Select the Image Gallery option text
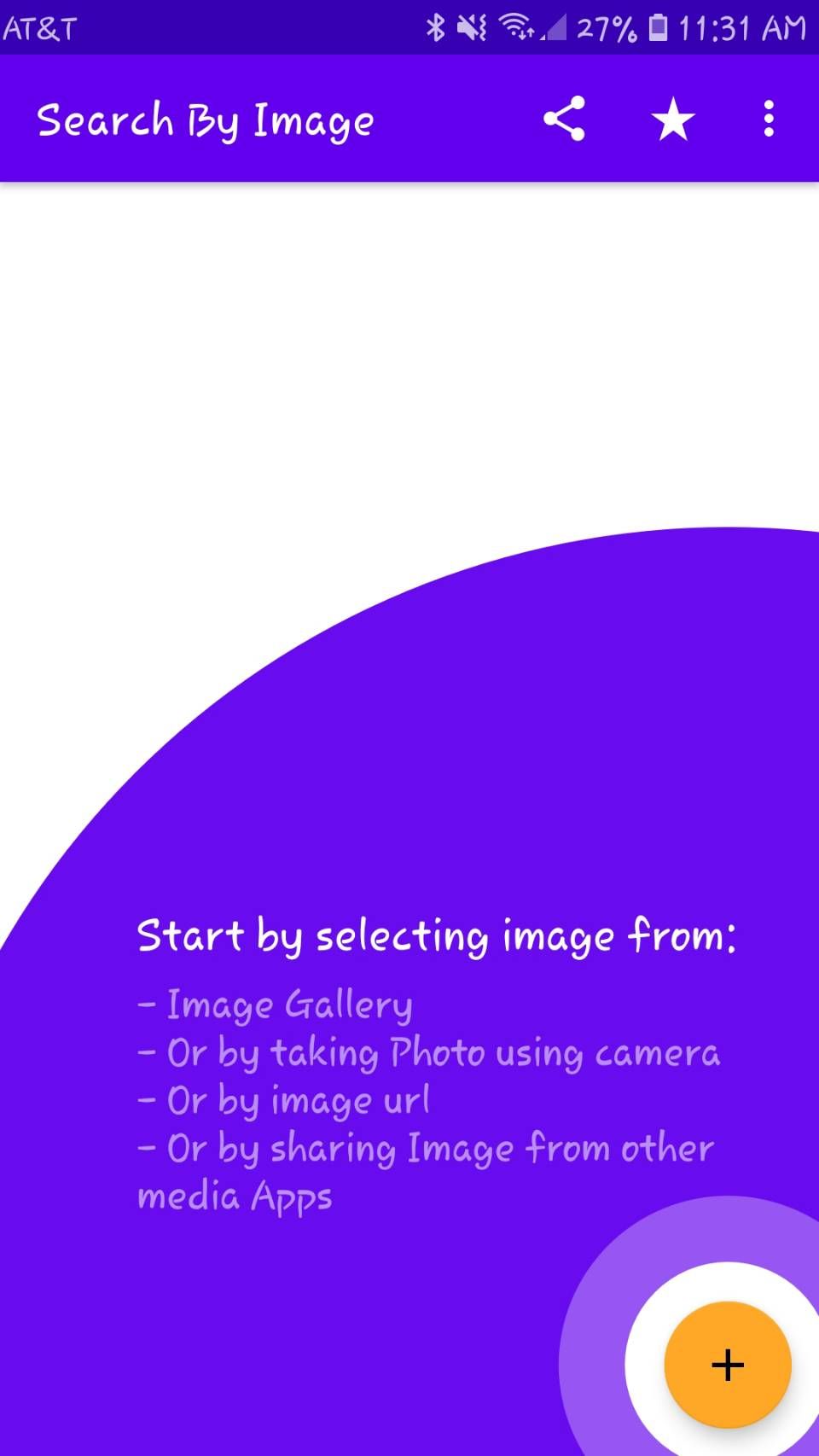Viewport: 819px width, 1456px height. coord(276,1005)
